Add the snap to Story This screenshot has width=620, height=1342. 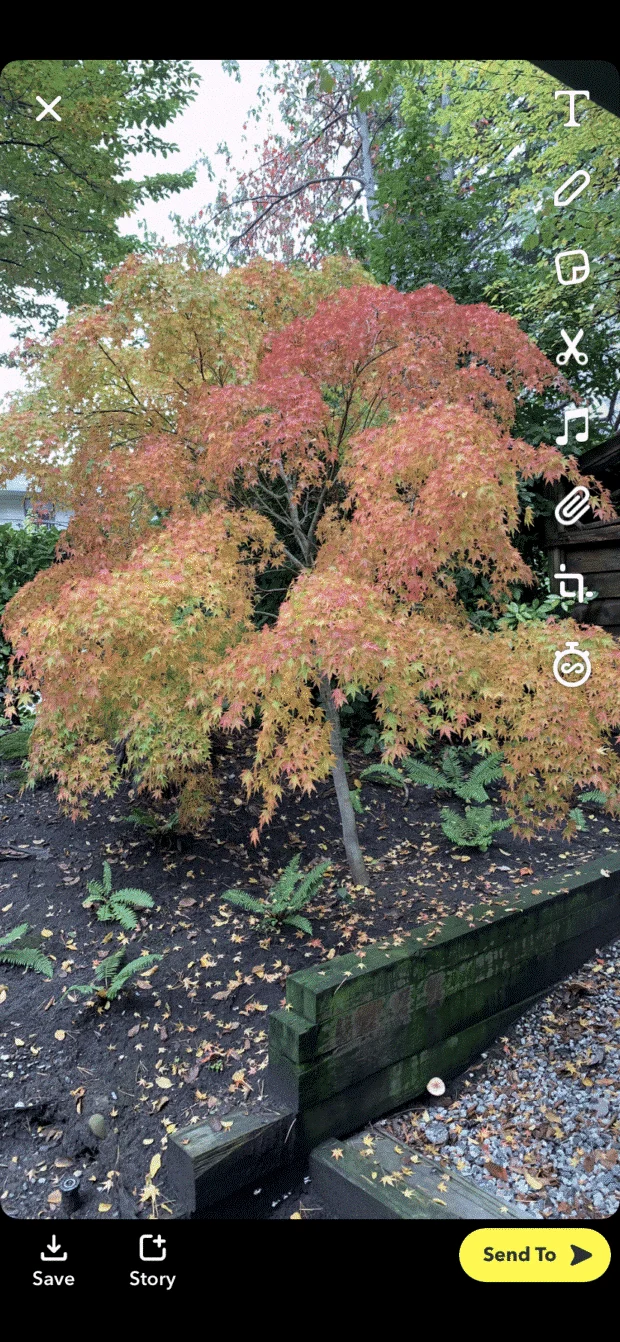point(152,1260)
